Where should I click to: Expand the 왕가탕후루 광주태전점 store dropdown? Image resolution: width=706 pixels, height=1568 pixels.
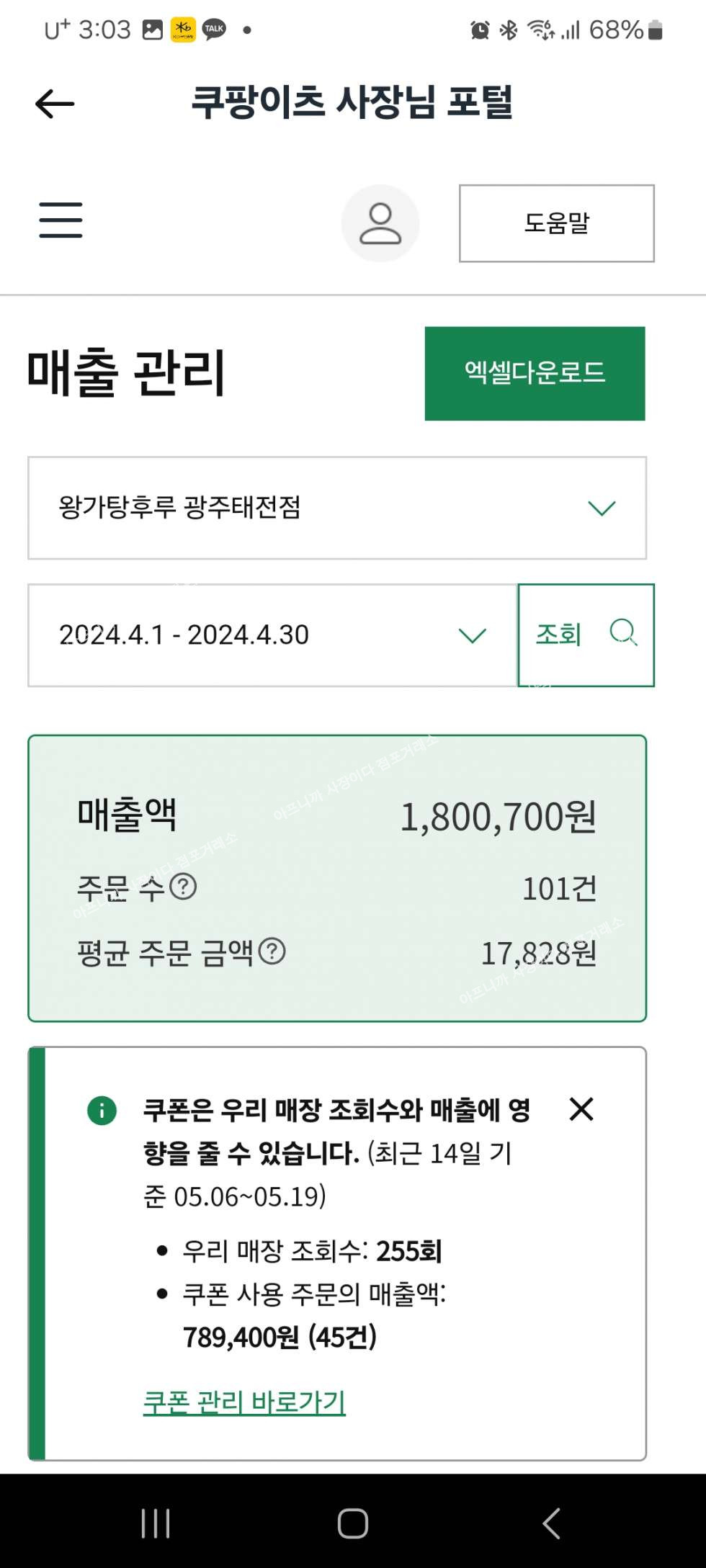pos(337,508)
